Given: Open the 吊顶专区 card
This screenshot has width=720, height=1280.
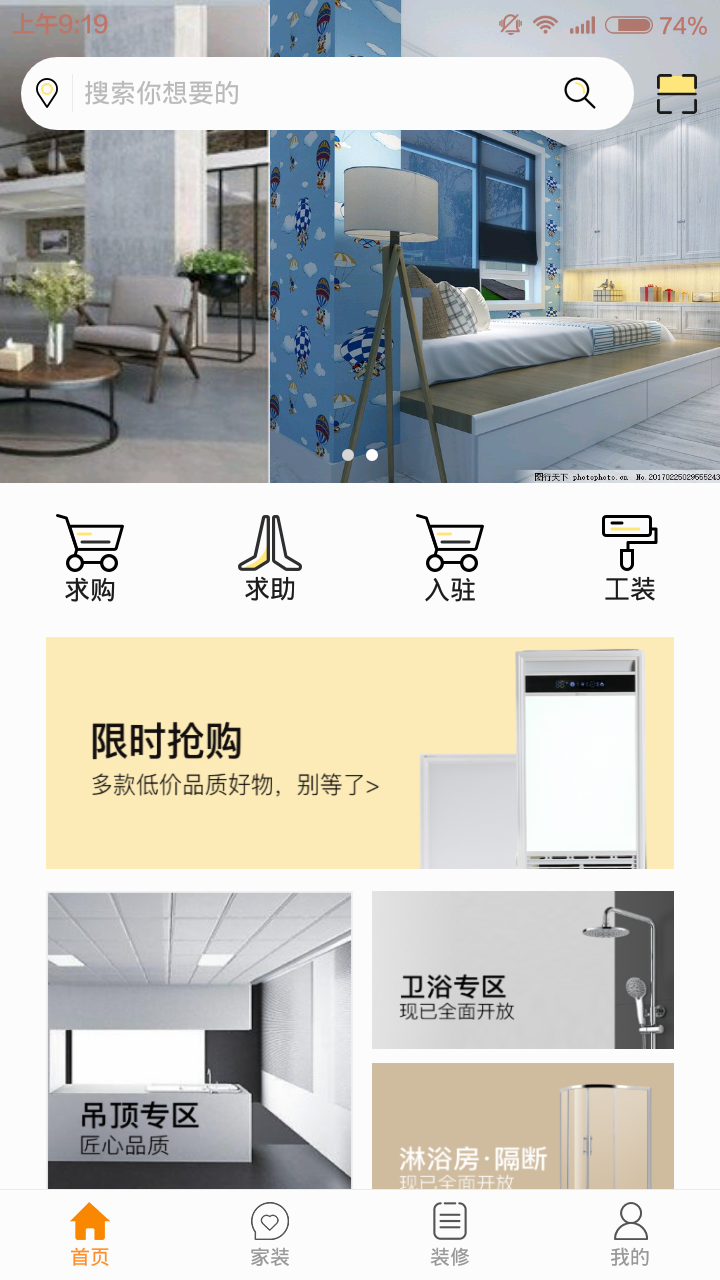Looking at the screenshot, I should pyautogui.click(x=200, y=1040).
